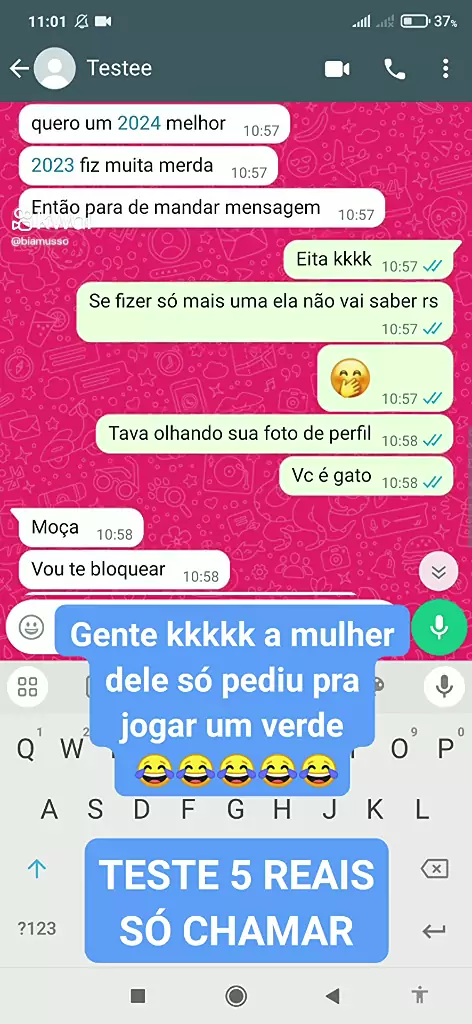
Task: Go back from the Testee chat
Action: pos(19,69)
